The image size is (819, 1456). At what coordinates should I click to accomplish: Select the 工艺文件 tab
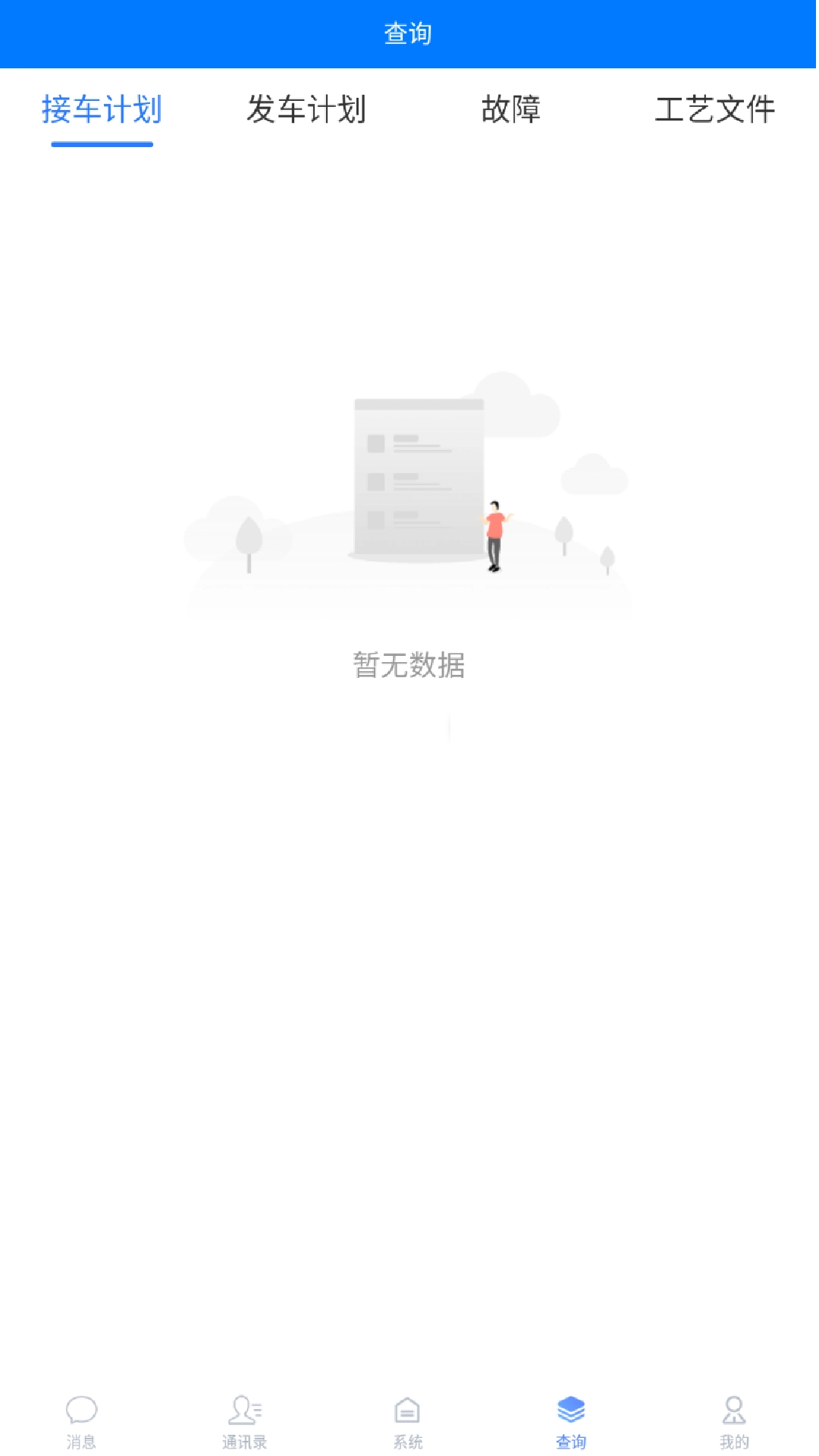[x=716, y=110]
